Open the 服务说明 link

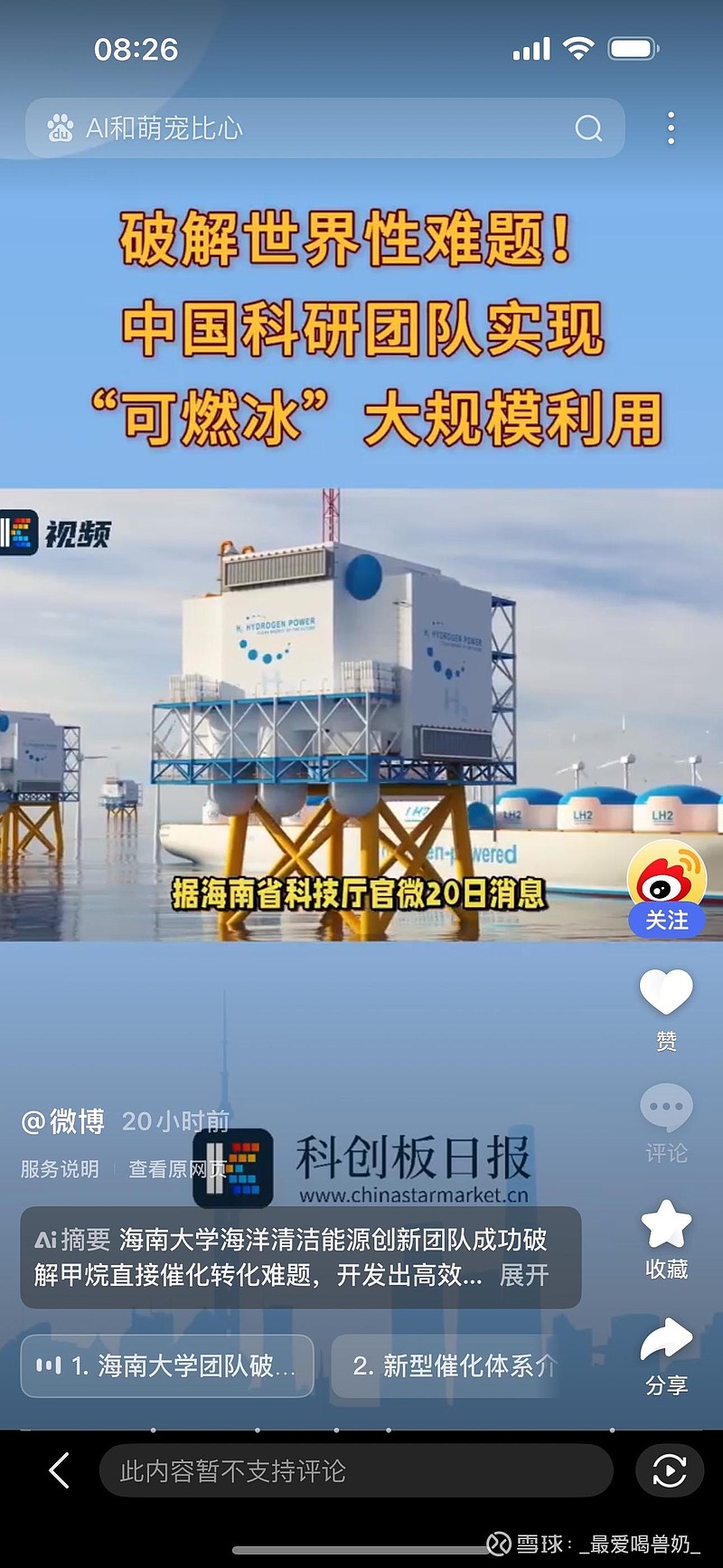coord(60,1169)
